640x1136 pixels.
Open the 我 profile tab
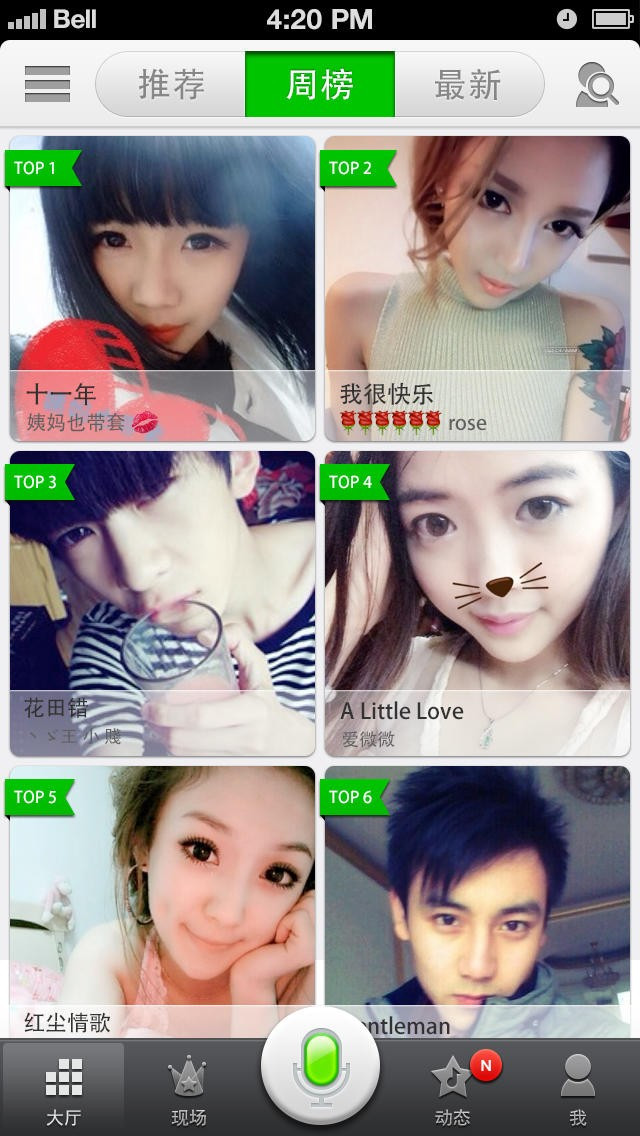click(x=577, y=1090)
